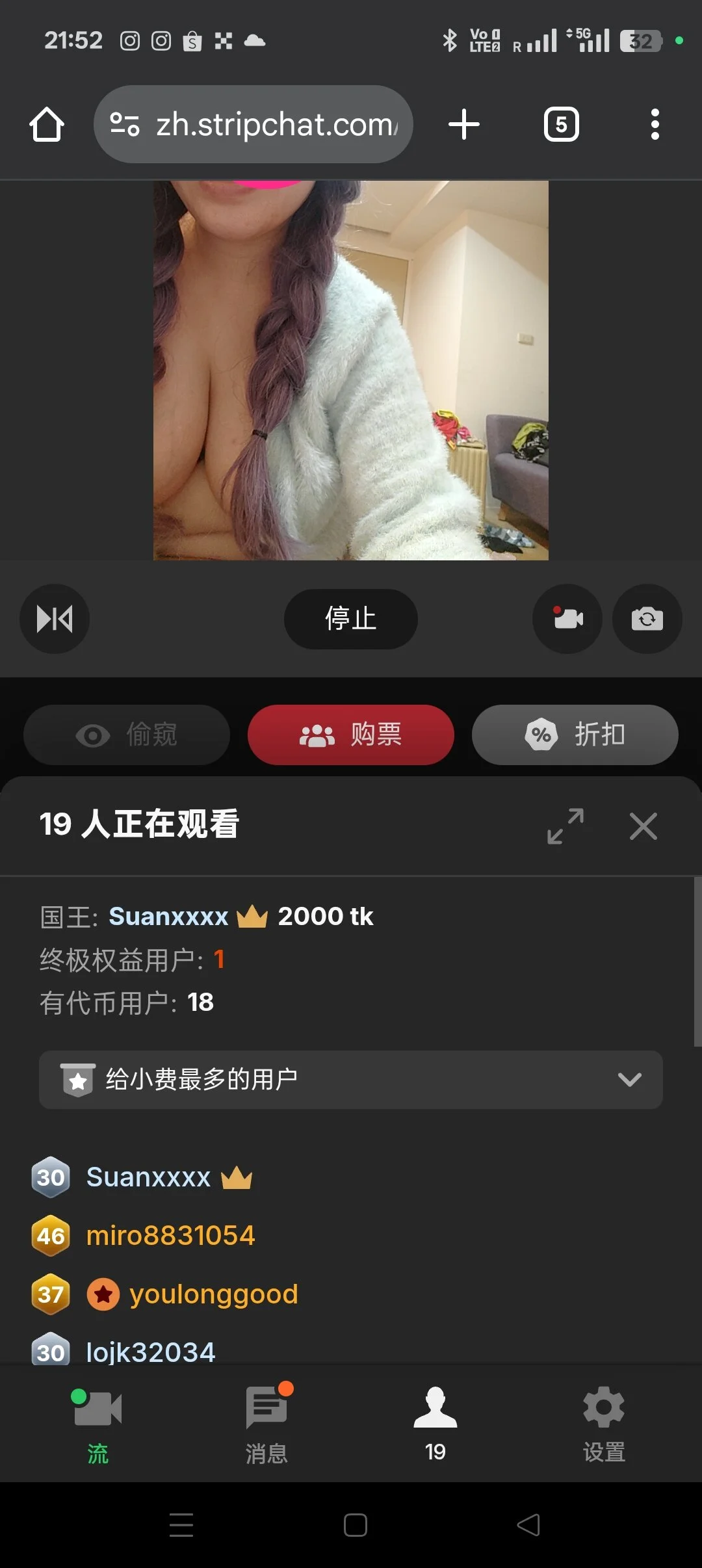Open the browser overflow menu
This screenshot has width=702, height=1568.
point(655,124)
